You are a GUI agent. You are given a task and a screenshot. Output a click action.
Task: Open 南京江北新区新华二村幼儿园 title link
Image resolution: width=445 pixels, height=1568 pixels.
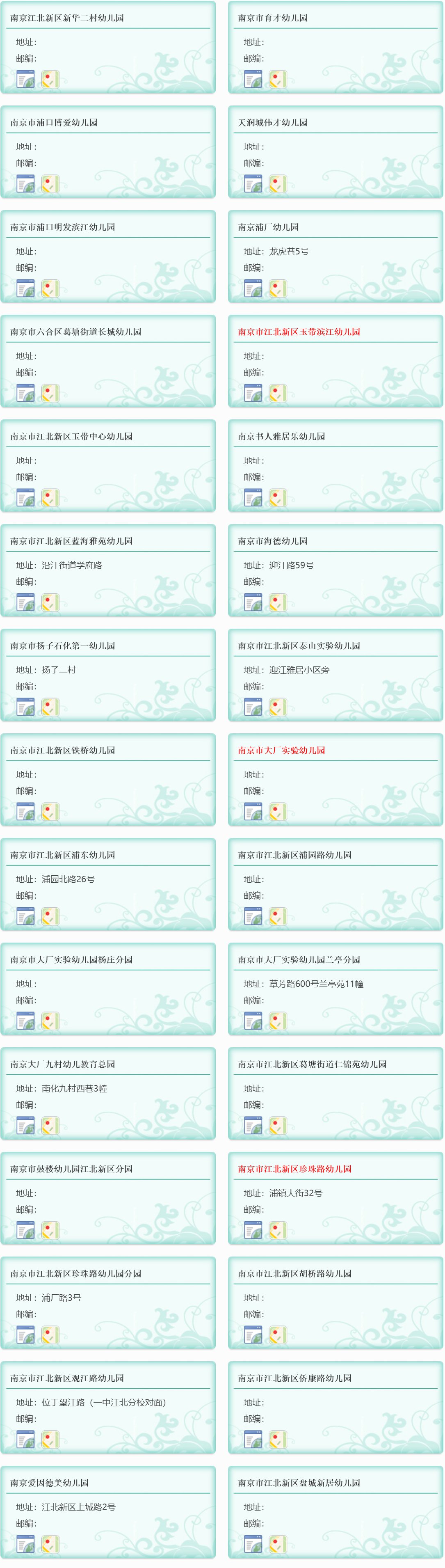point(67,18)
